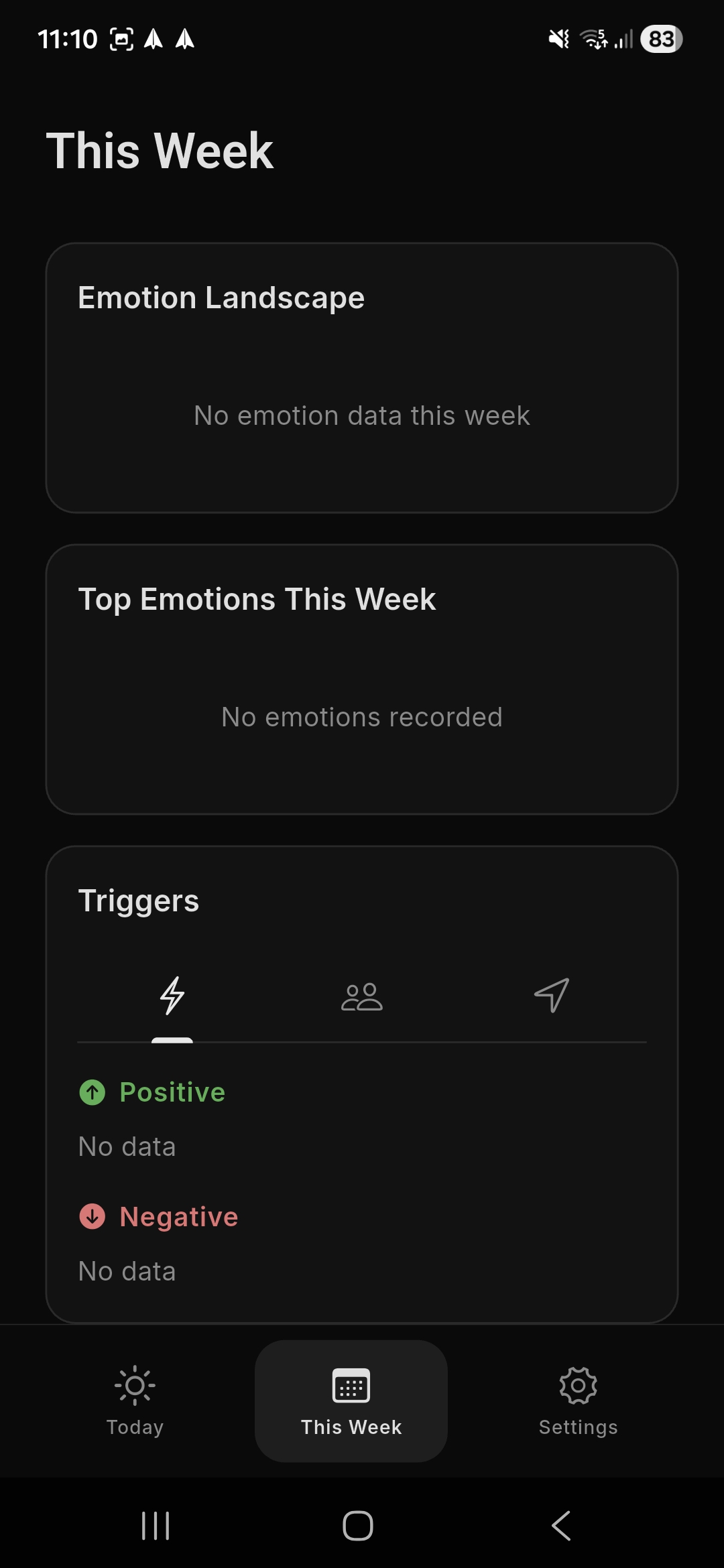Tap the system home button
724x1568 pixels.
[358, 1526]
